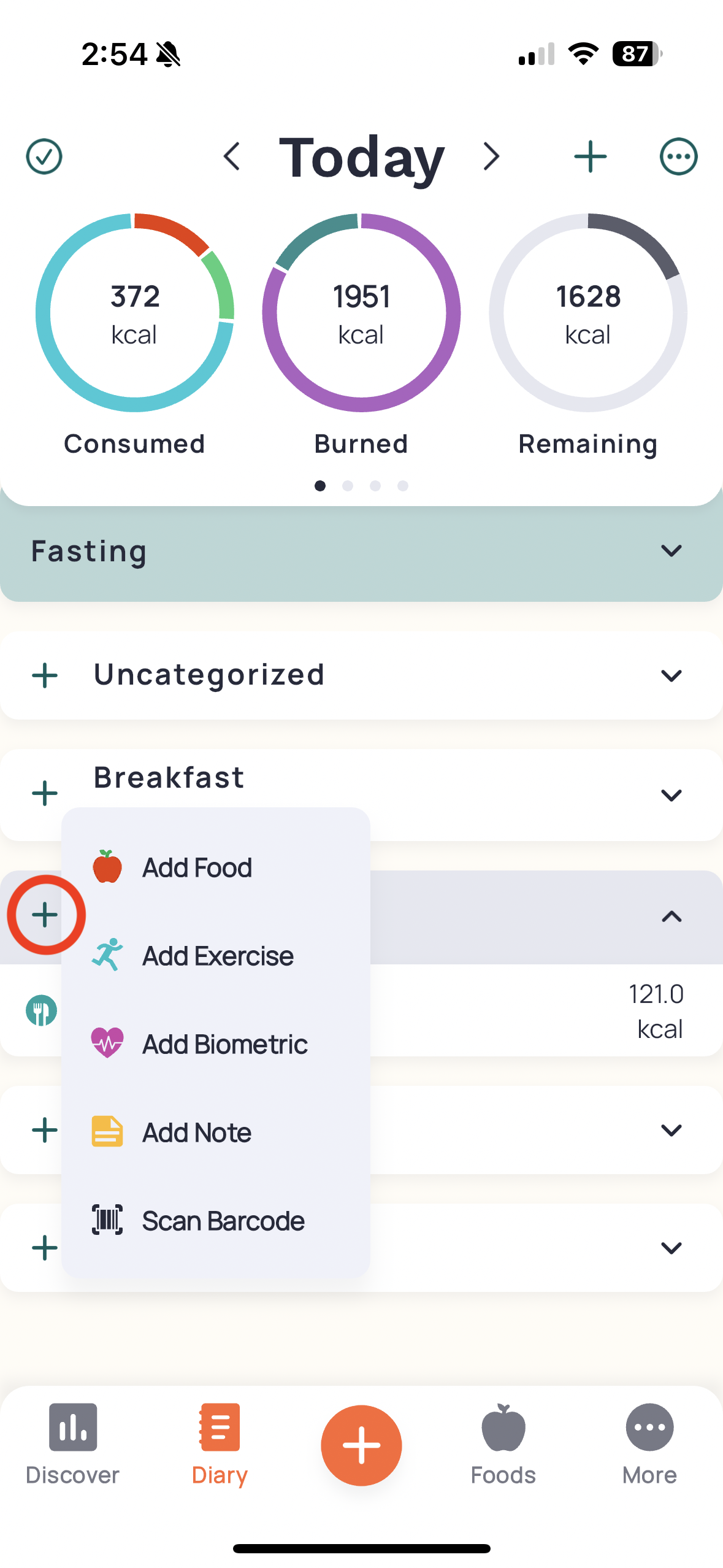Tap the checkmark circle icon top left

click(x=43, y=156)
